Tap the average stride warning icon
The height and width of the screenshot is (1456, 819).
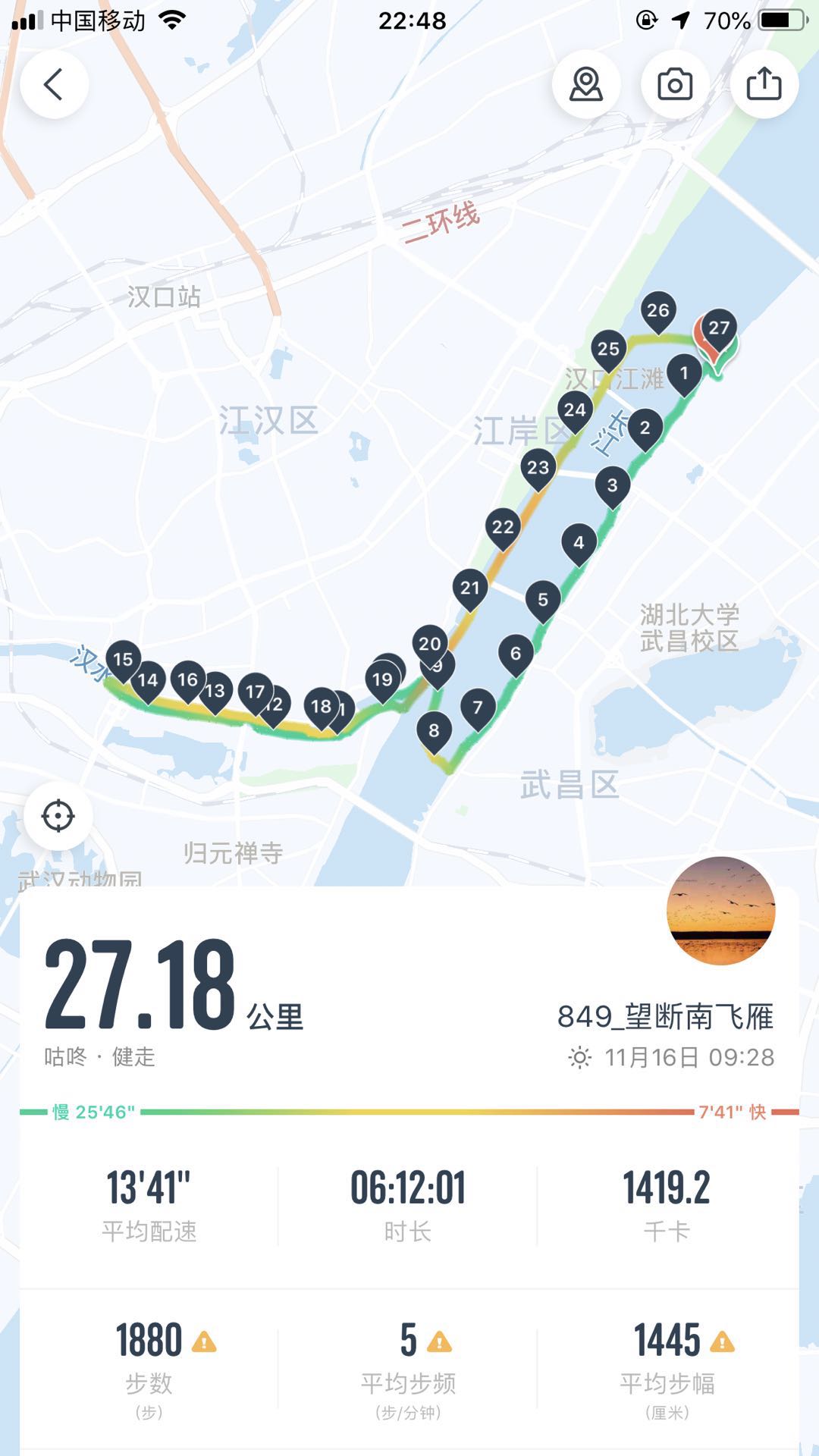[x=722, y=1342]
